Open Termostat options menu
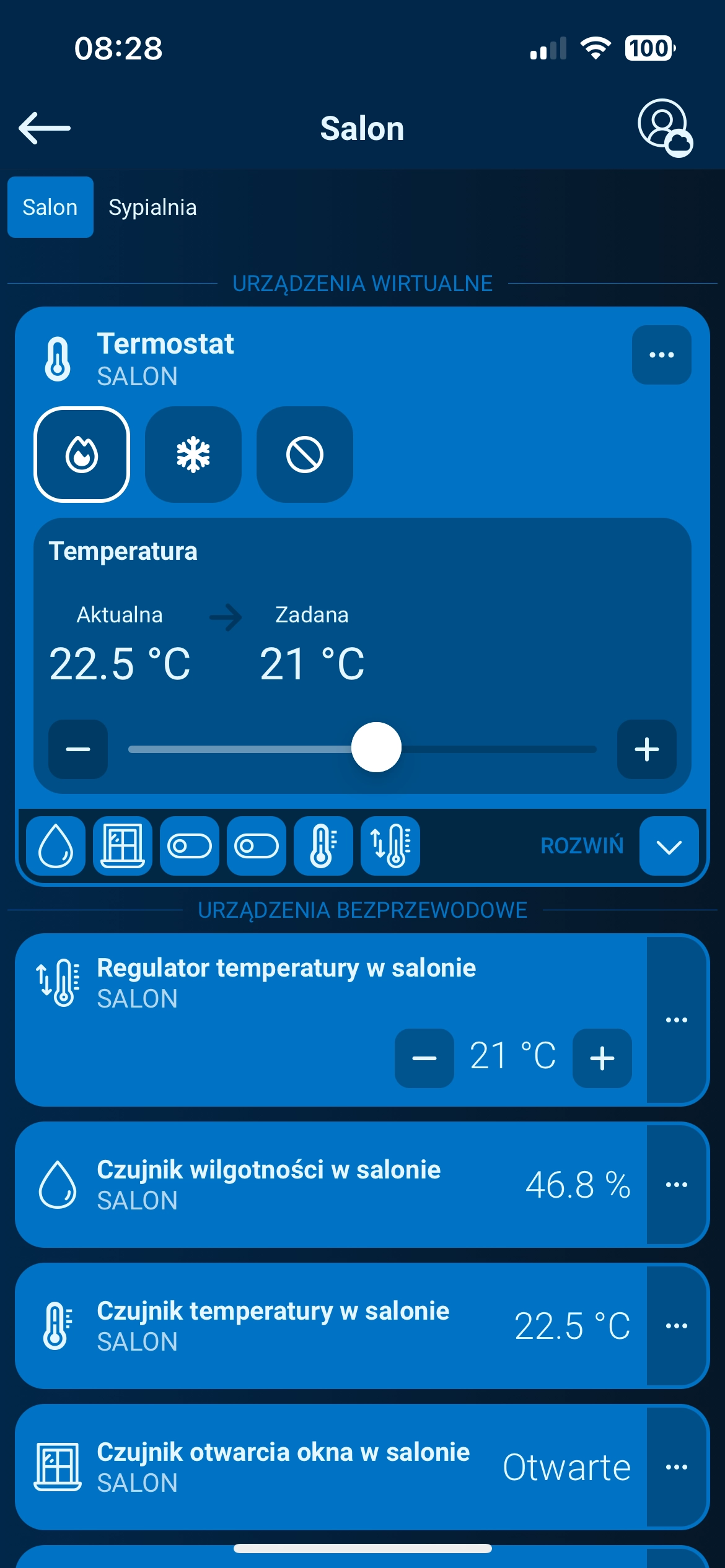The image size is (725, 1568). pyautogui.click(x=661, y=355)
